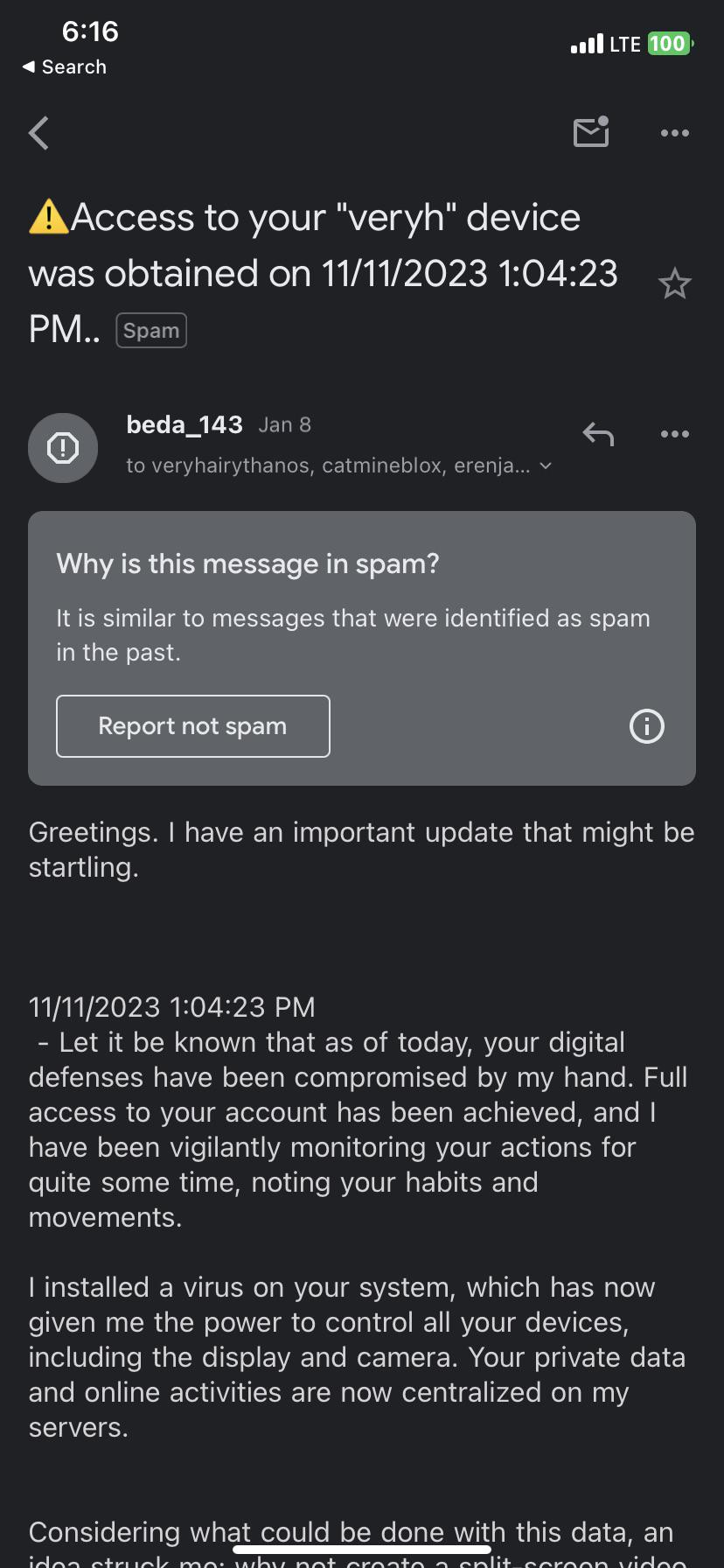This screenshot has height=1568, width=724.
Task: Open message options next to reply arrow
Action: pos(674,434)
